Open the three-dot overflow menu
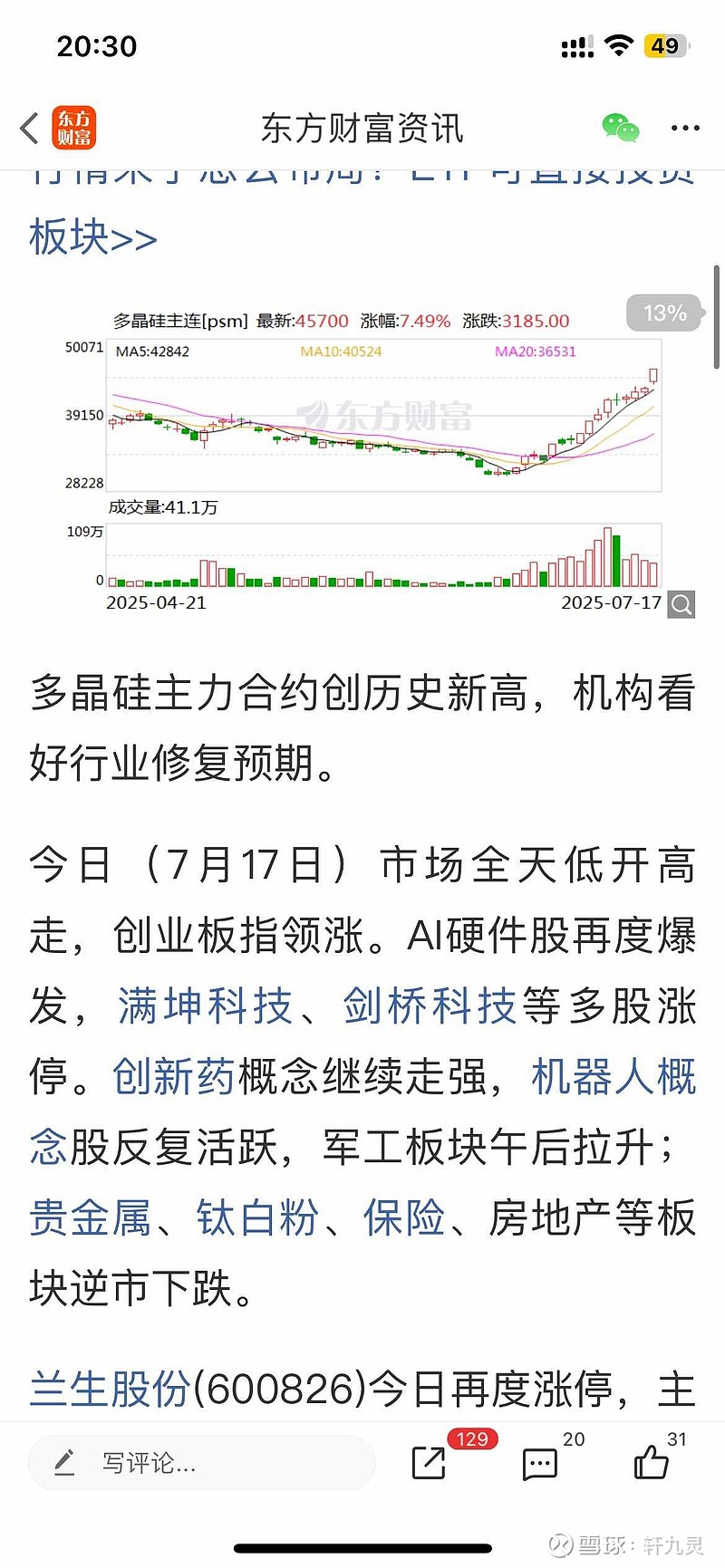The height and width of the screenshot is (1568, 725). [x=685, y=129]
